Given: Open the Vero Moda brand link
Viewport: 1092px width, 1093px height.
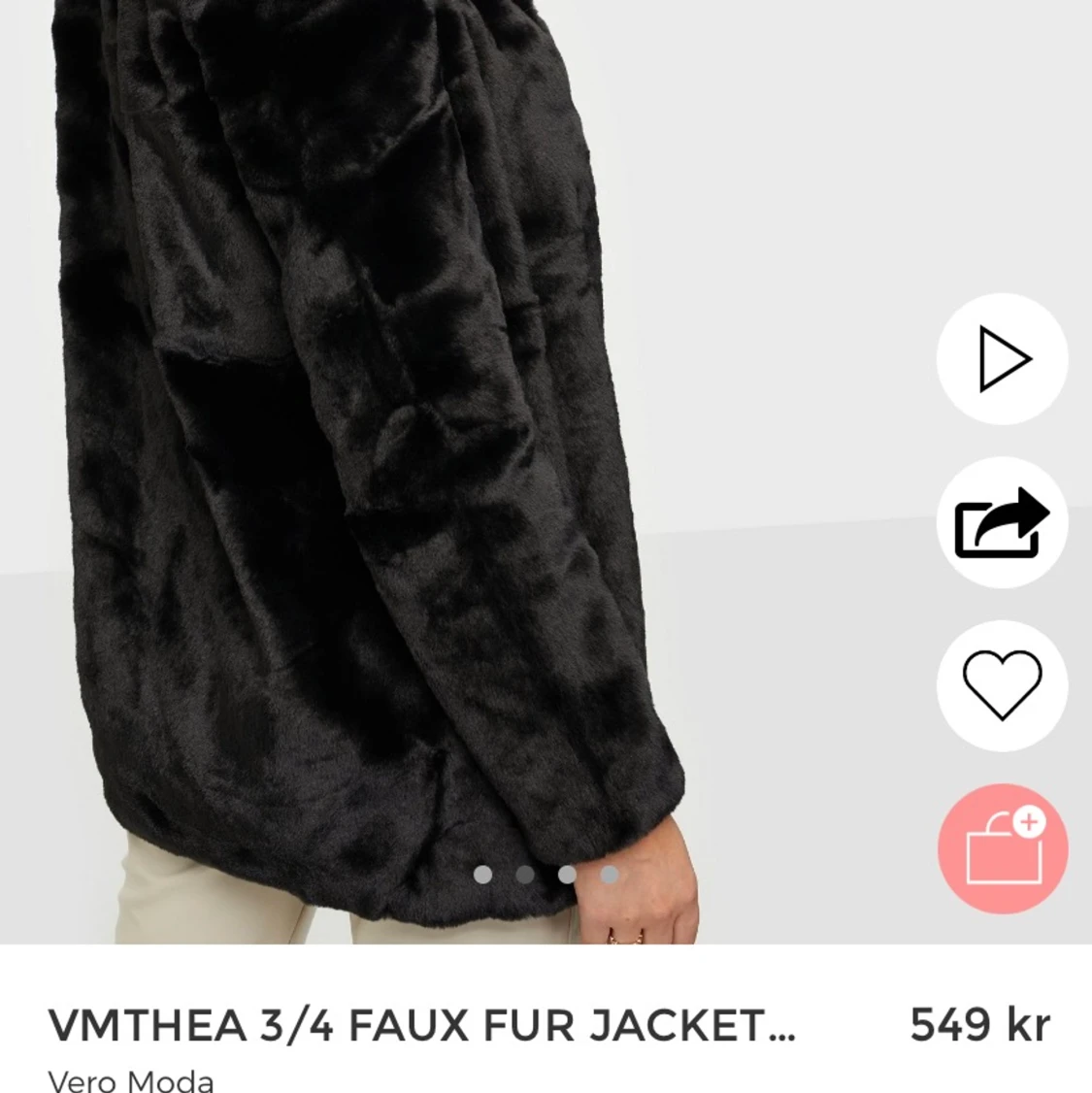Looking at the screenshot, I should point(131,1079).
